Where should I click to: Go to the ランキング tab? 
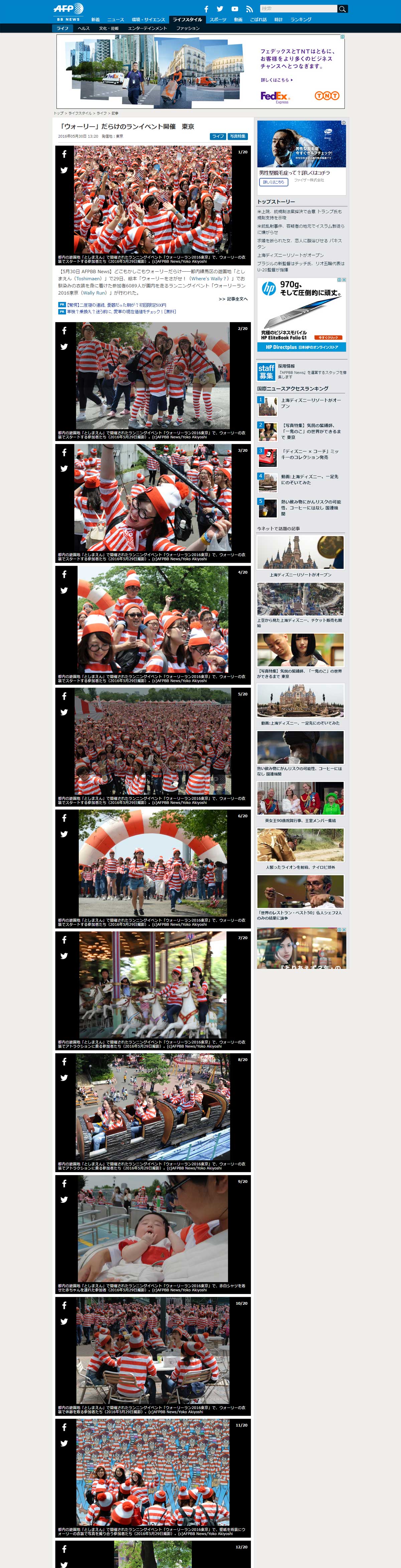pyautogui.click(x=301, y=19)
